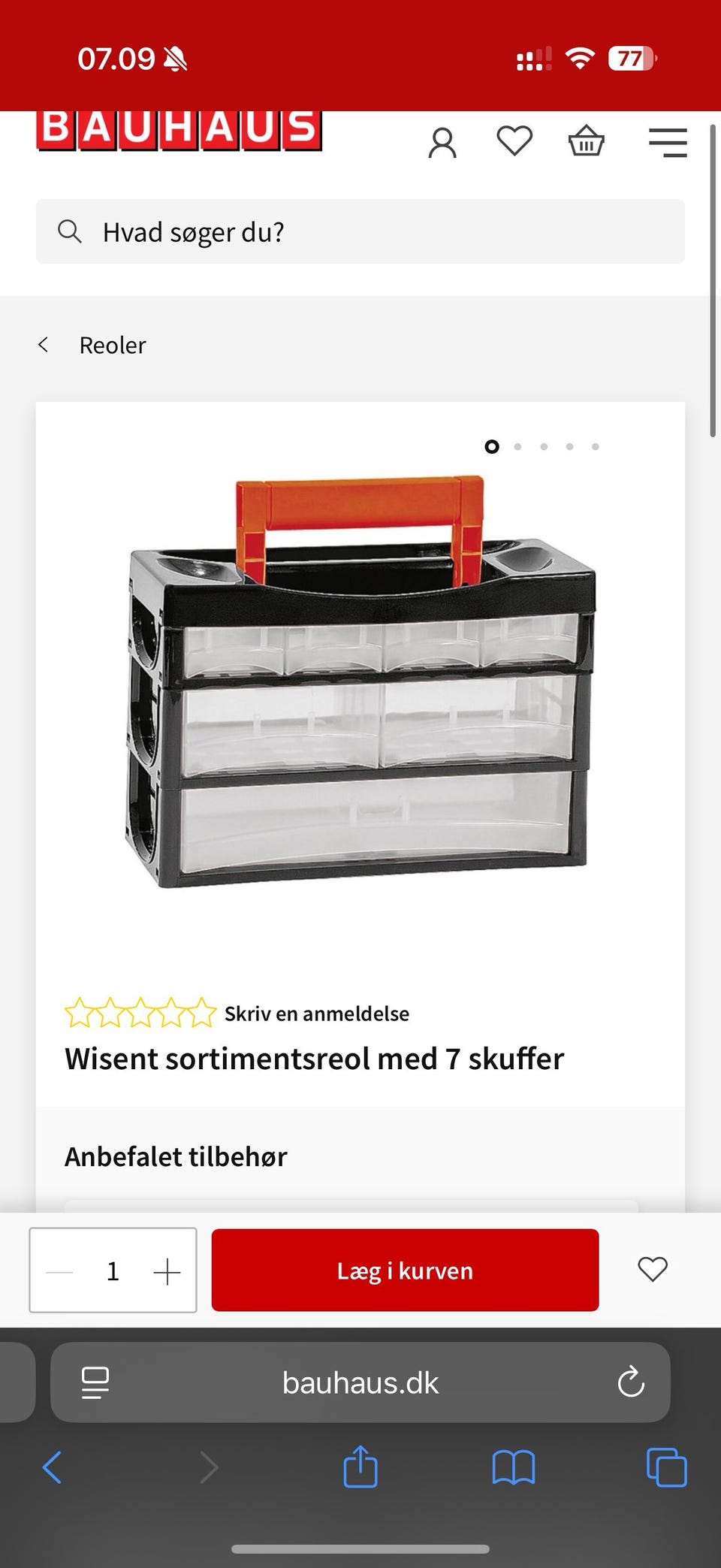Click Læg i kurven button
This screenshot has width=721, height=1568.
coord(404,1270)
